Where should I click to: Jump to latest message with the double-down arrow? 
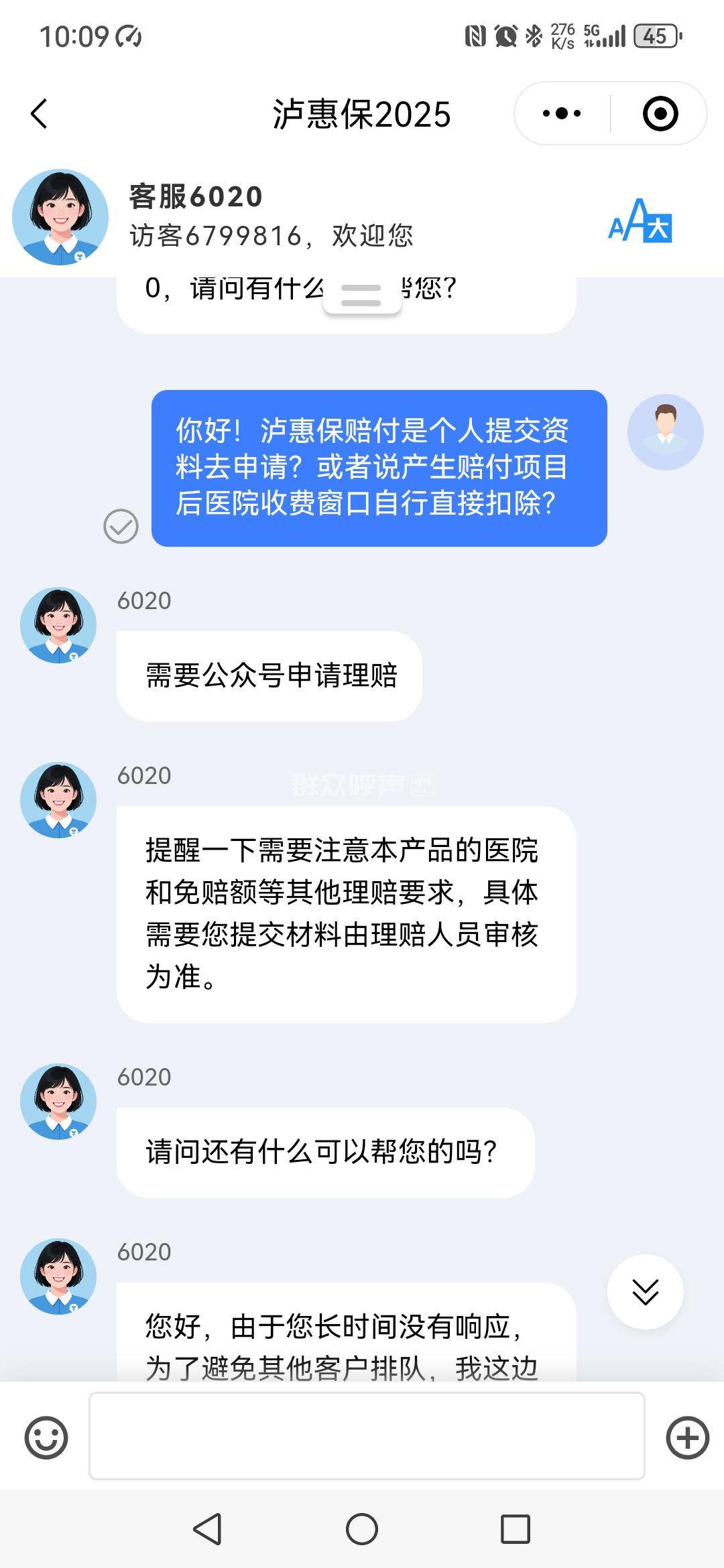coord(645,1291)
